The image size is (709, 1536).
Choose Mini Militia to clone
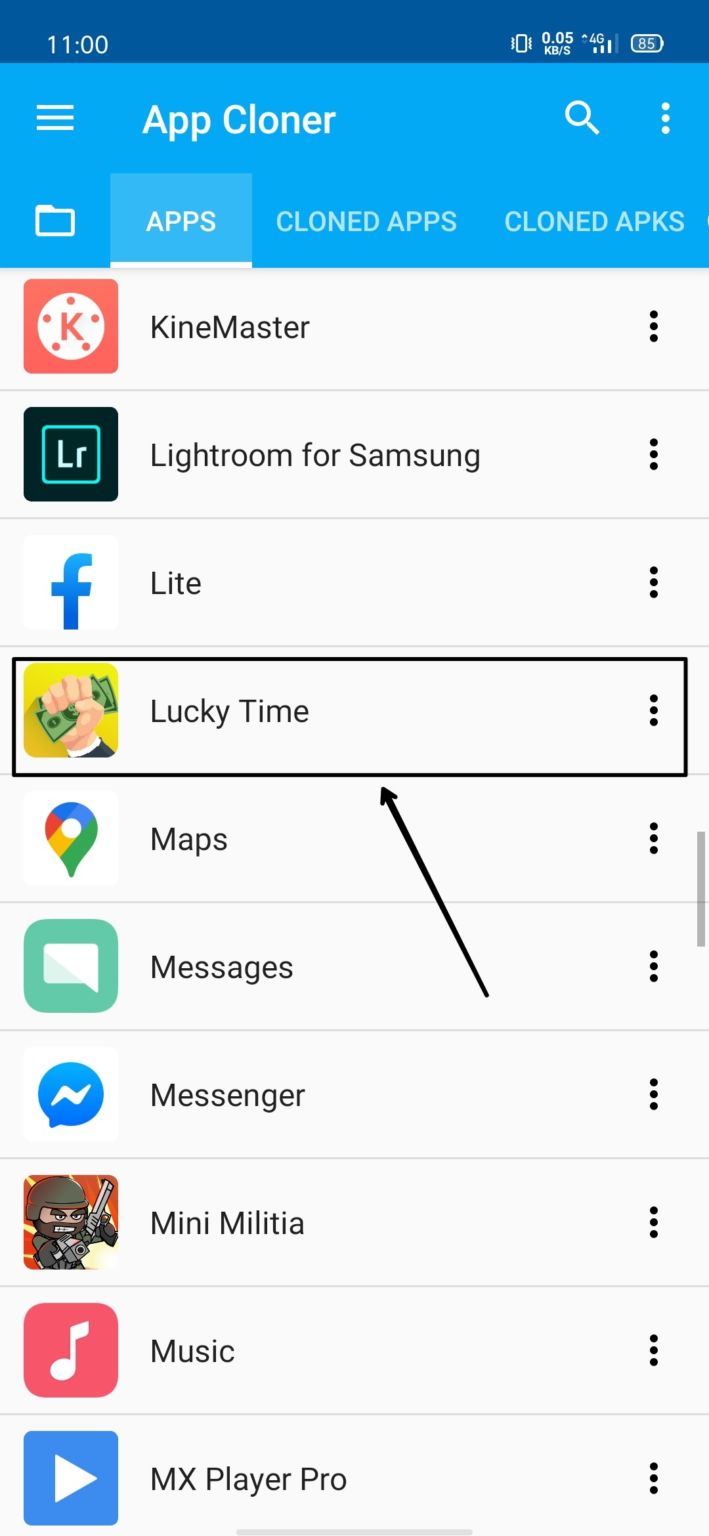pyautogui.click(x=227, y=1223)
